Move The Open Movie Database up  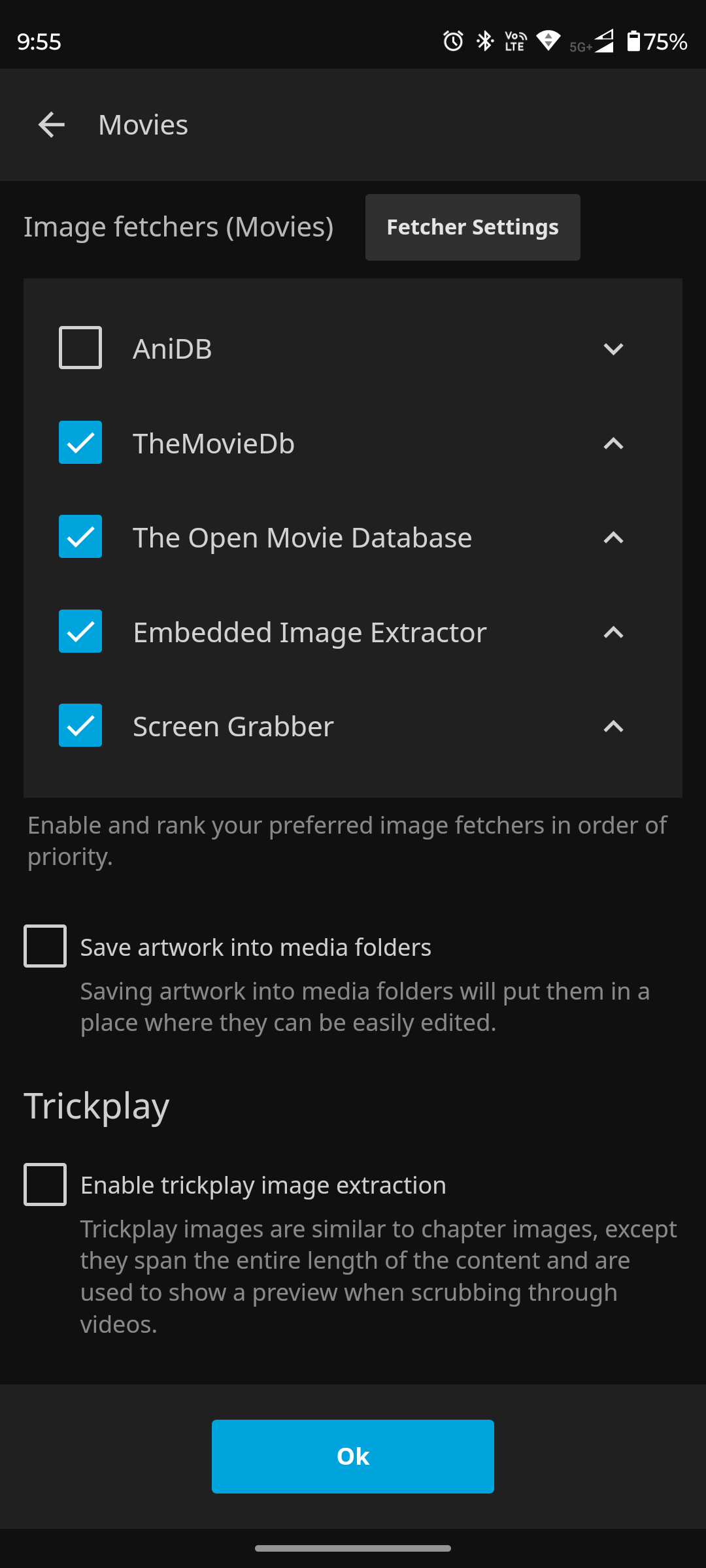coord(613,538)
